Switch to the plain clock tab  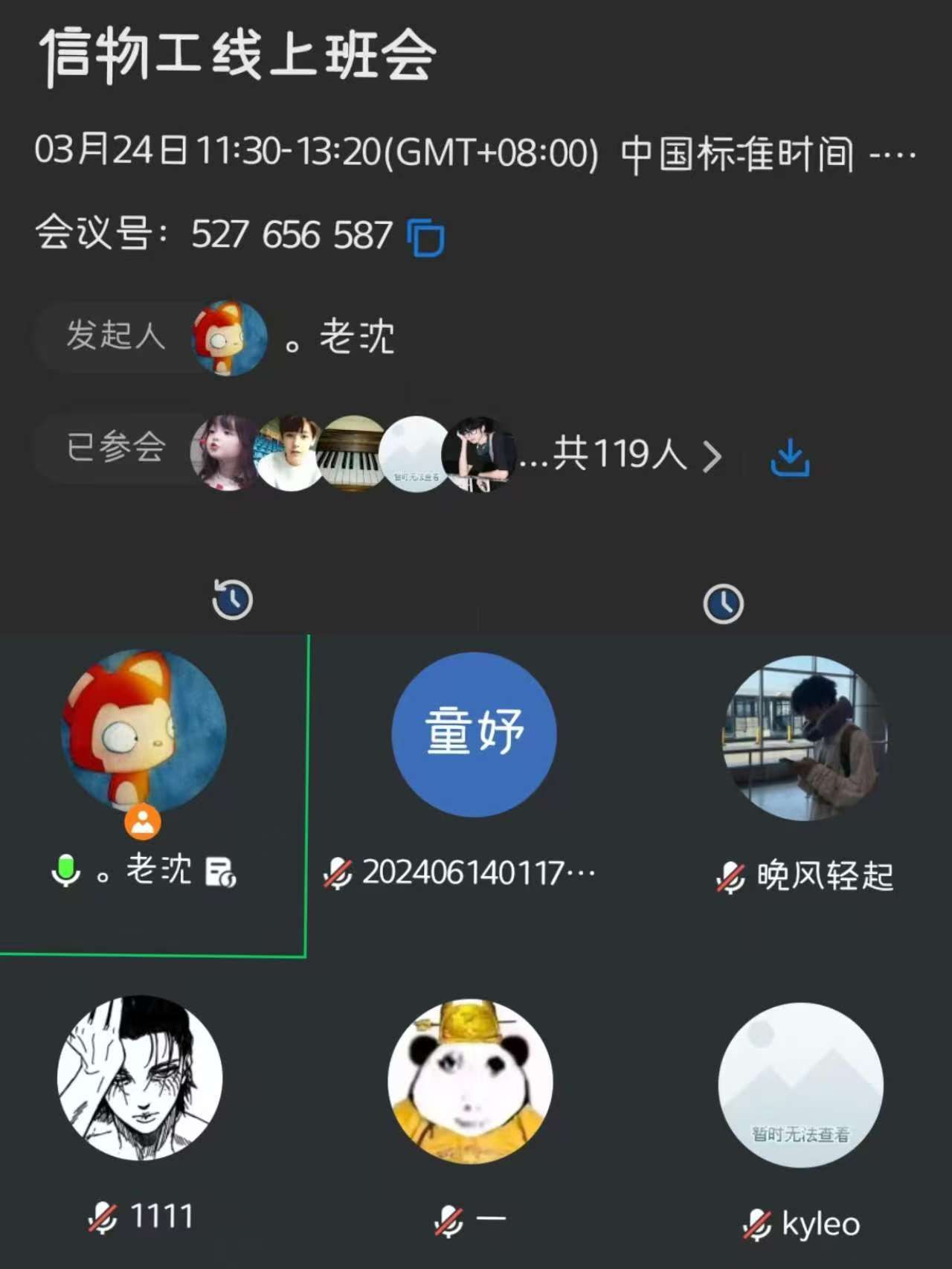(x=723, y=603)
